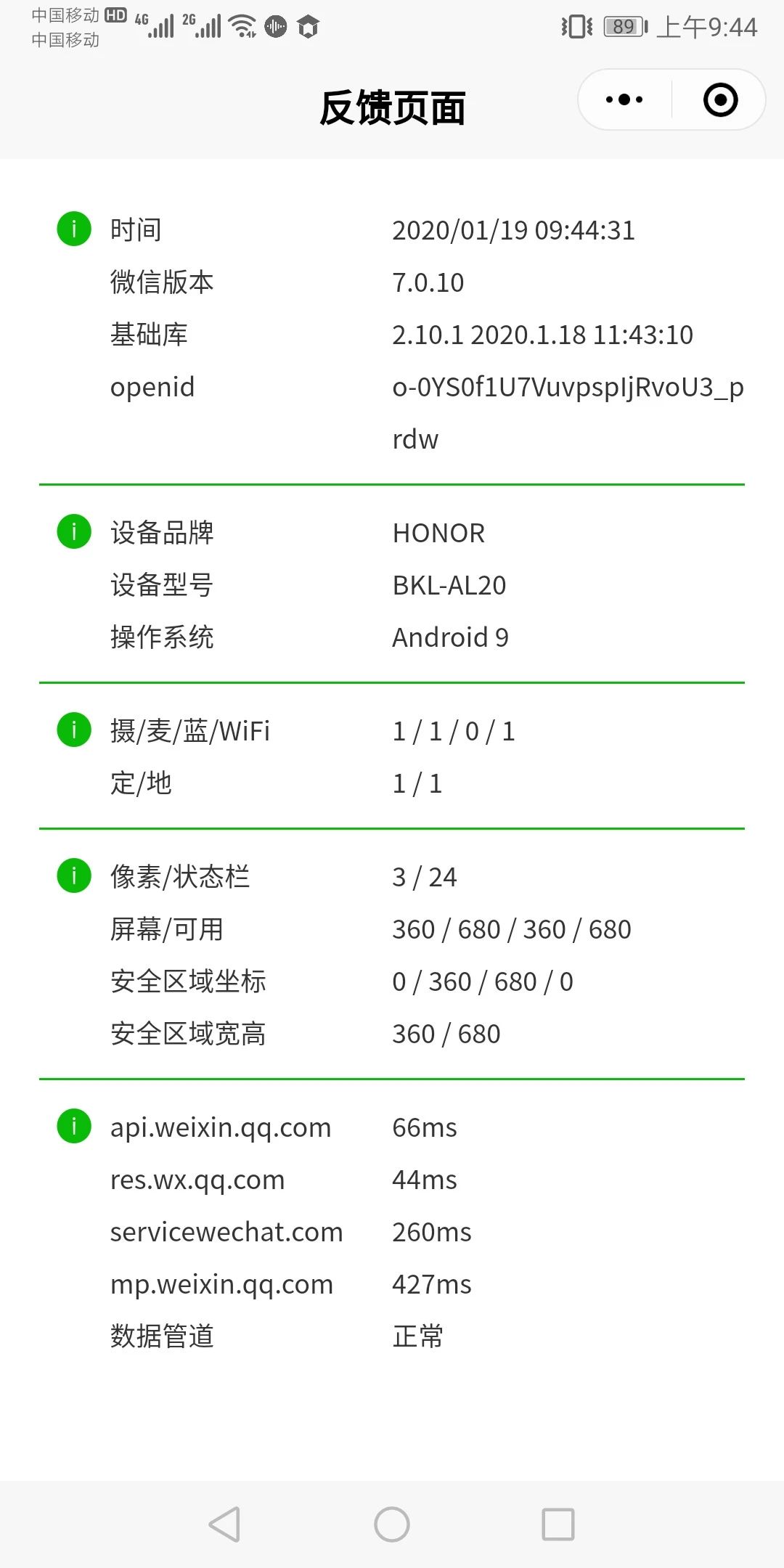Open the mini program three-dot menu

tap(624, 100)
